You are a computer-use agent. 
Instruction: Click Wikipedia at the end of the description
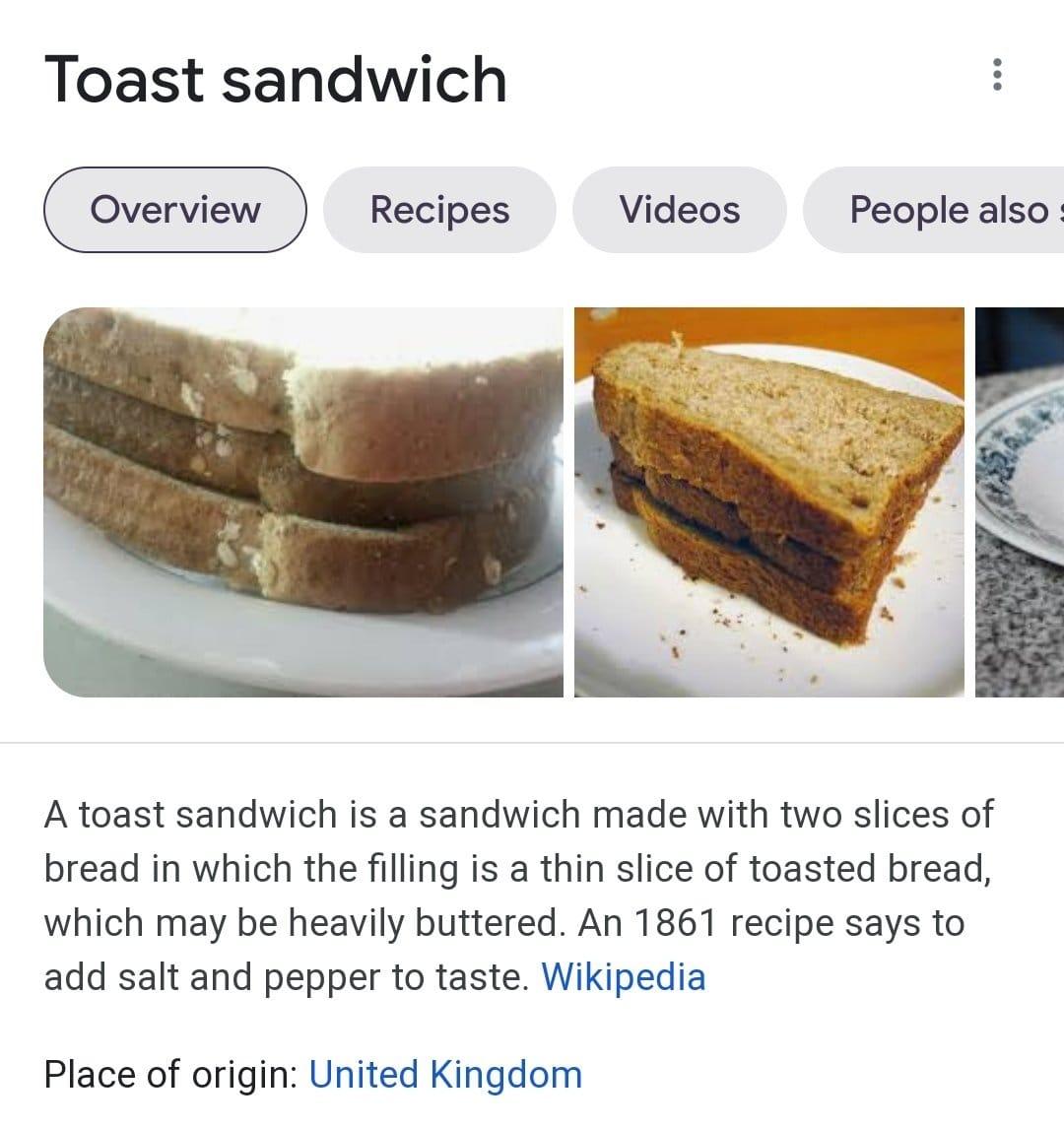click(625, 976)
